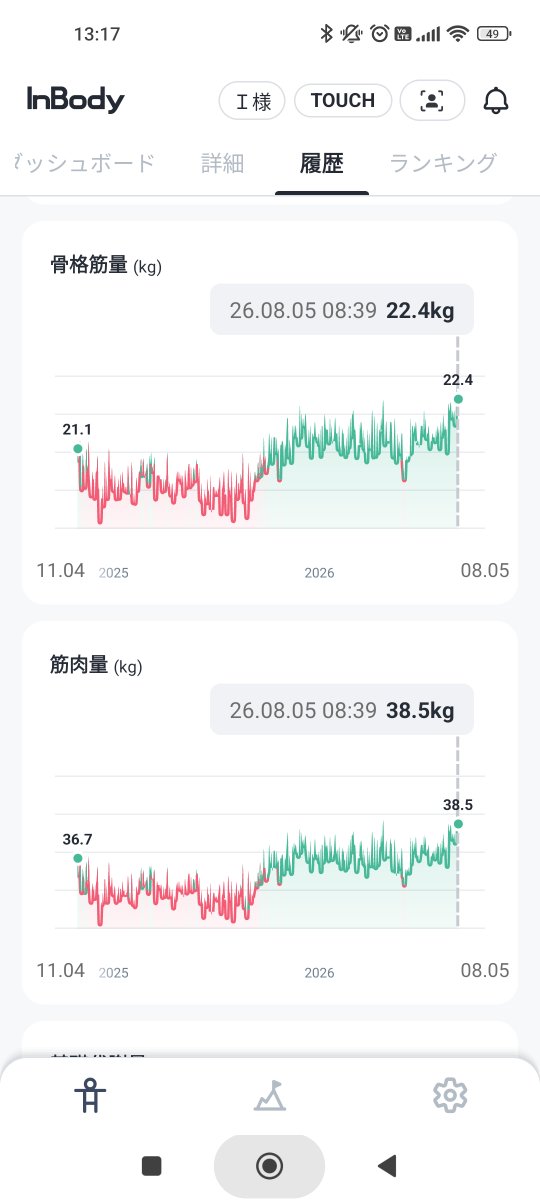Open recent apps with the square button
The image size is (540, 1200).
click(x=152, y=1165)
